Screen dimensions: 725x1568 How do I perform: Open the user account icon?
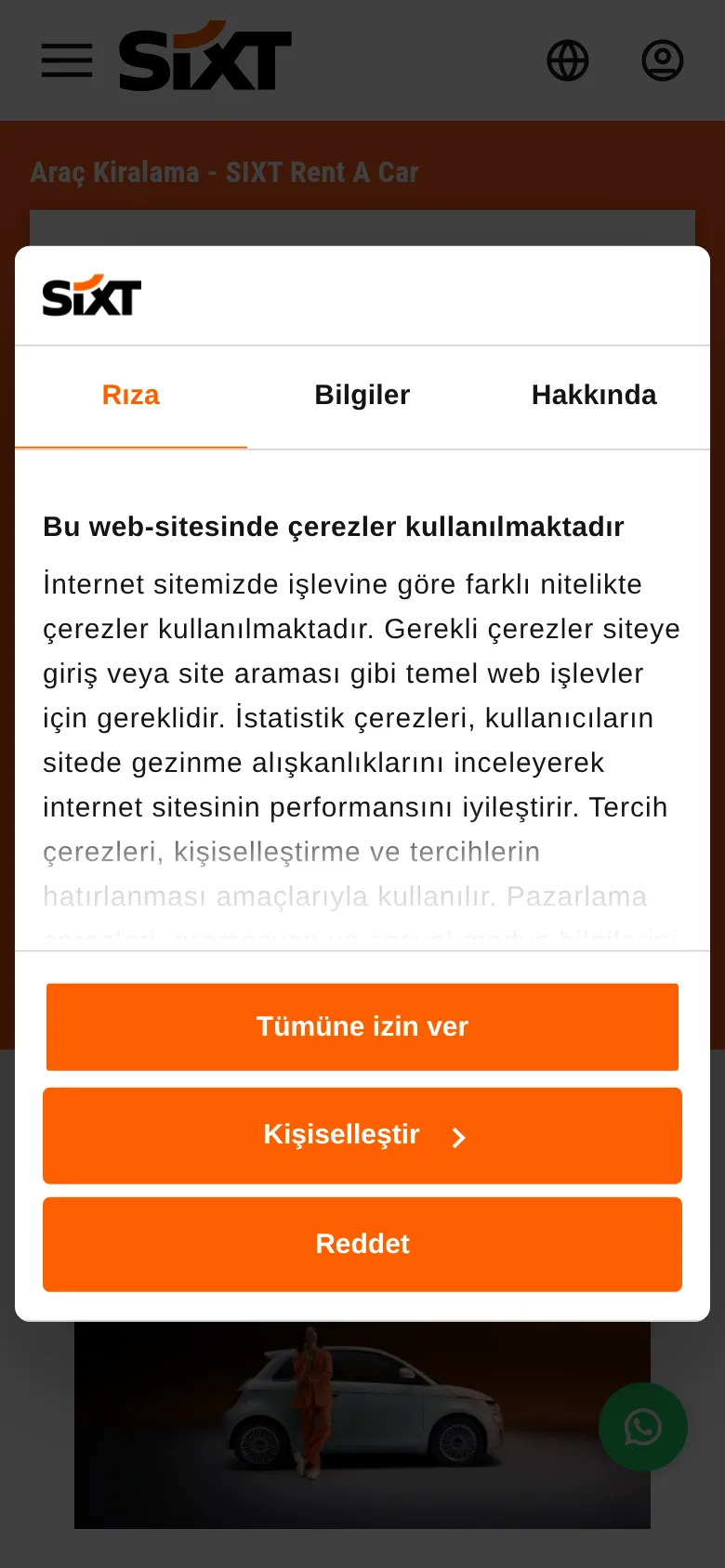(x=663, y=60)
